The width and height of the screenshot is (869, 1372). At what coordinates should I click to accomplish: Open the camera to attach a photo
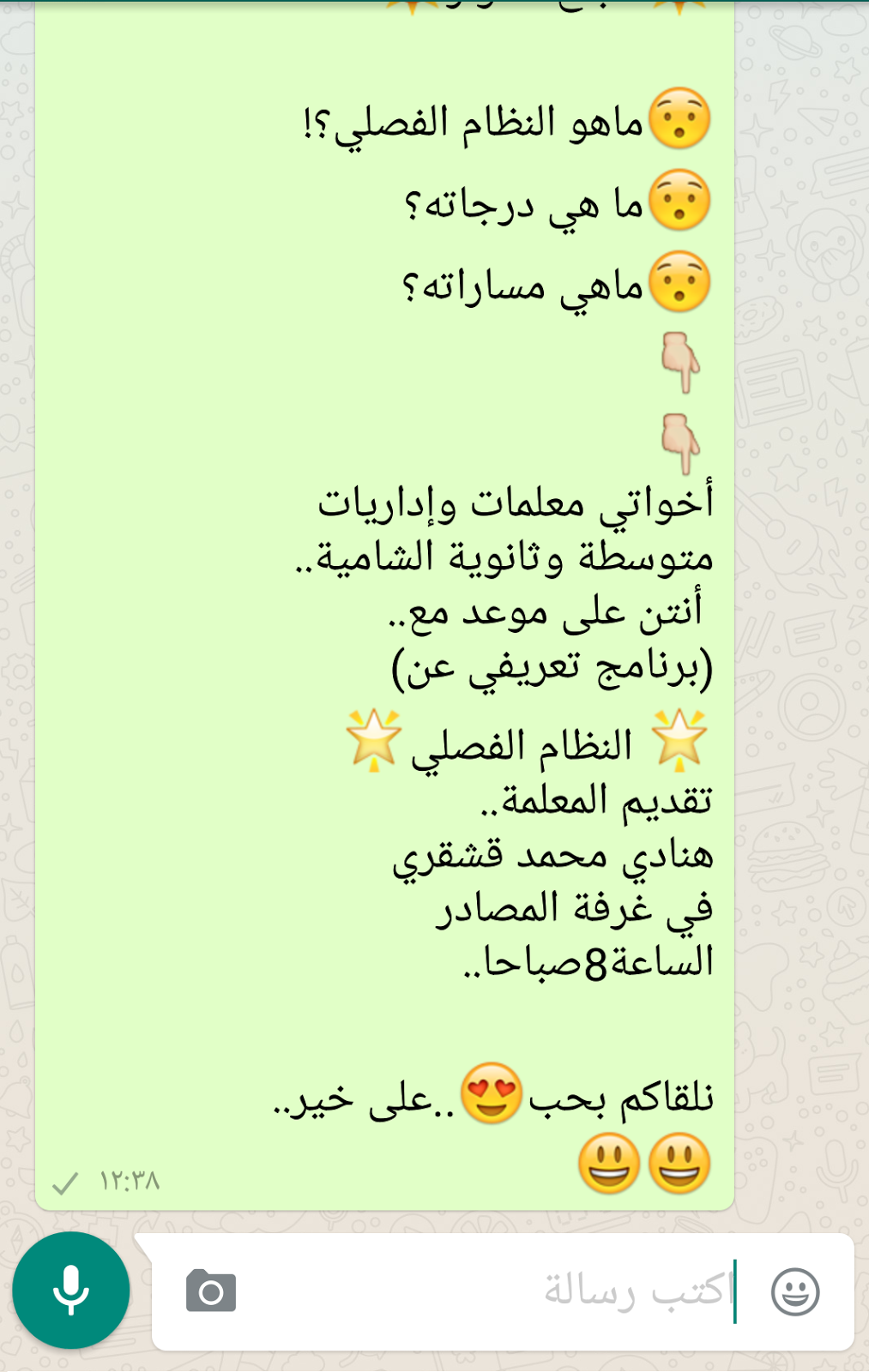(211, 1291)
